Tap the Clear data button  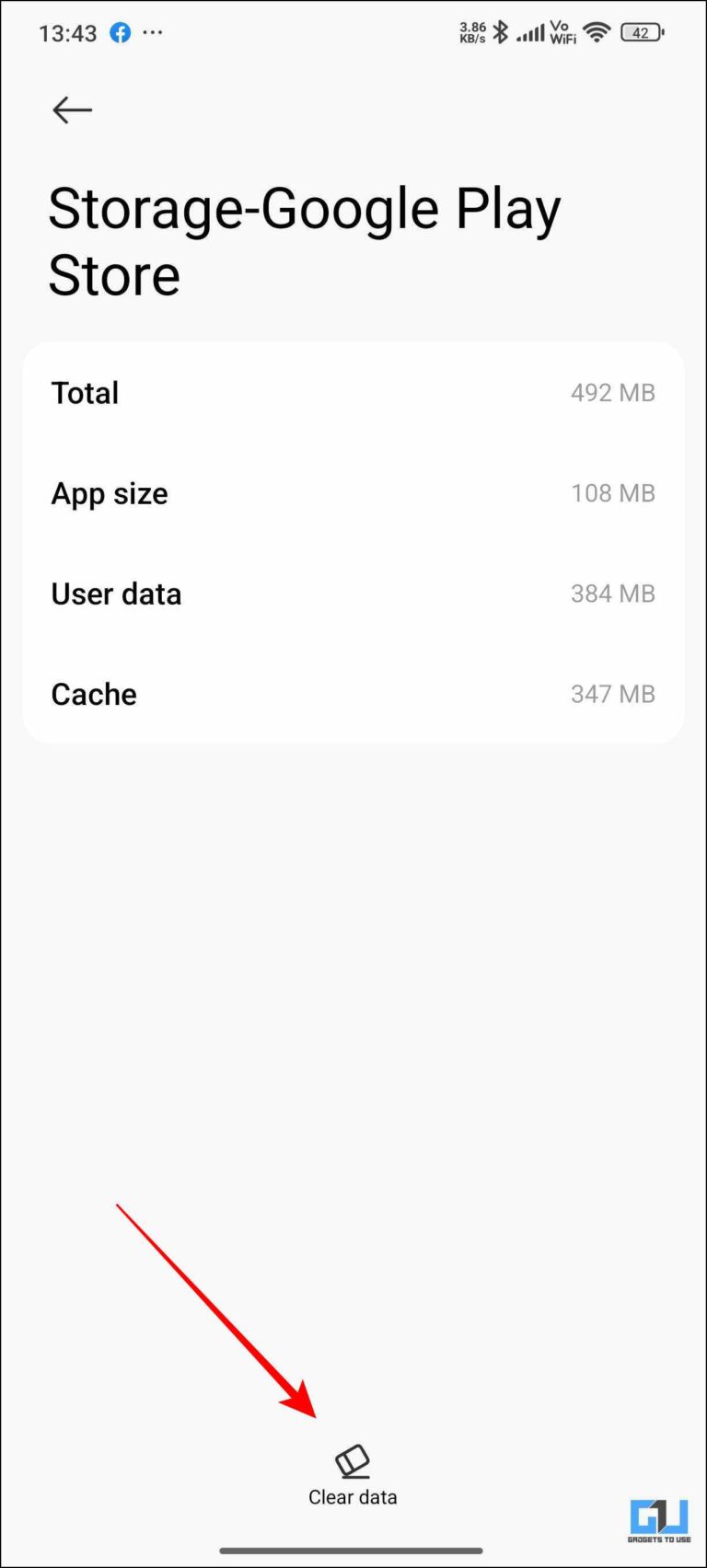(x=353, y=1477)
